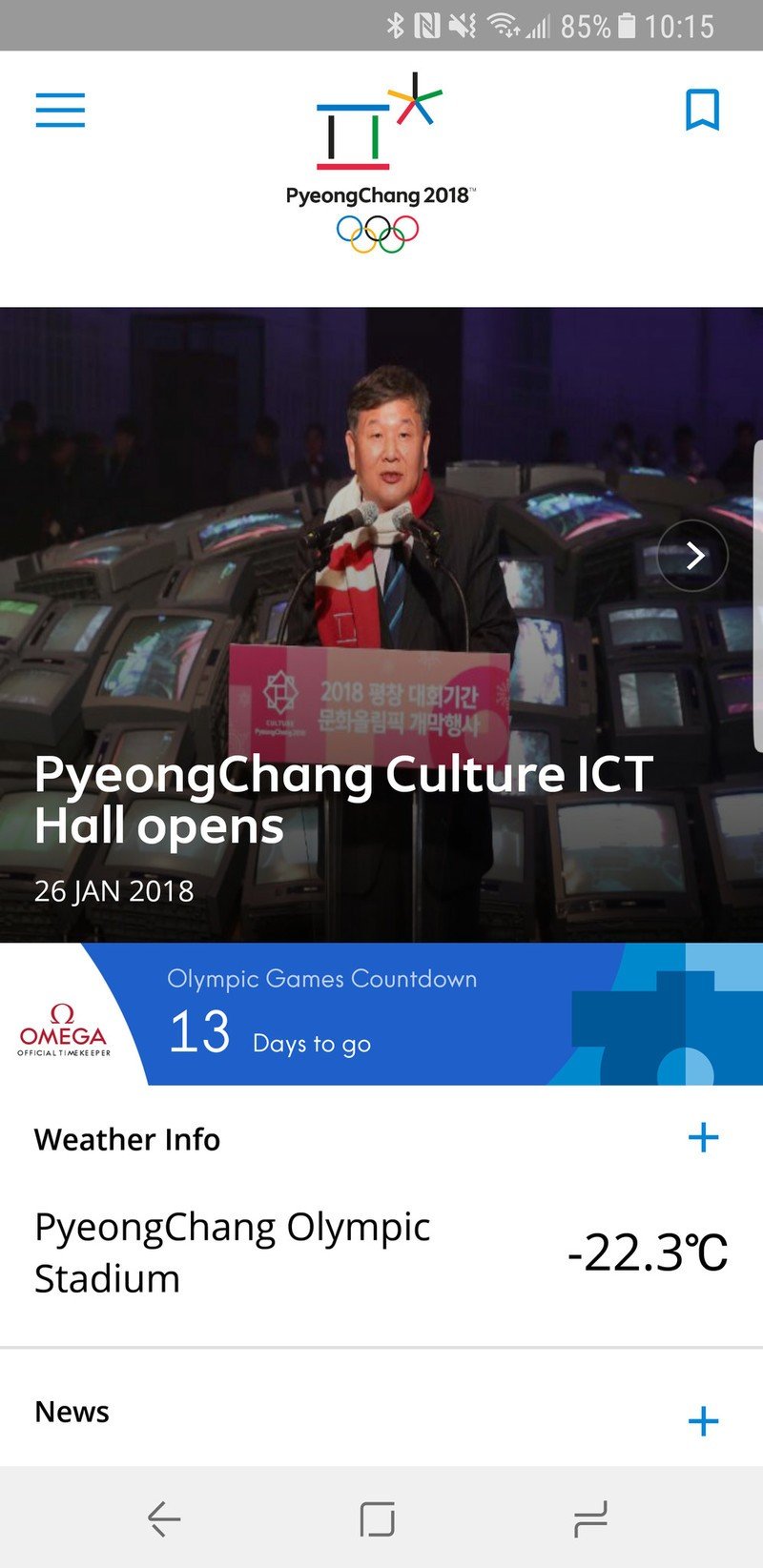Open PyeongChang Olympic Stadium weather row
Viewport: 763px width, 1568px height.
click(381, 1252)
